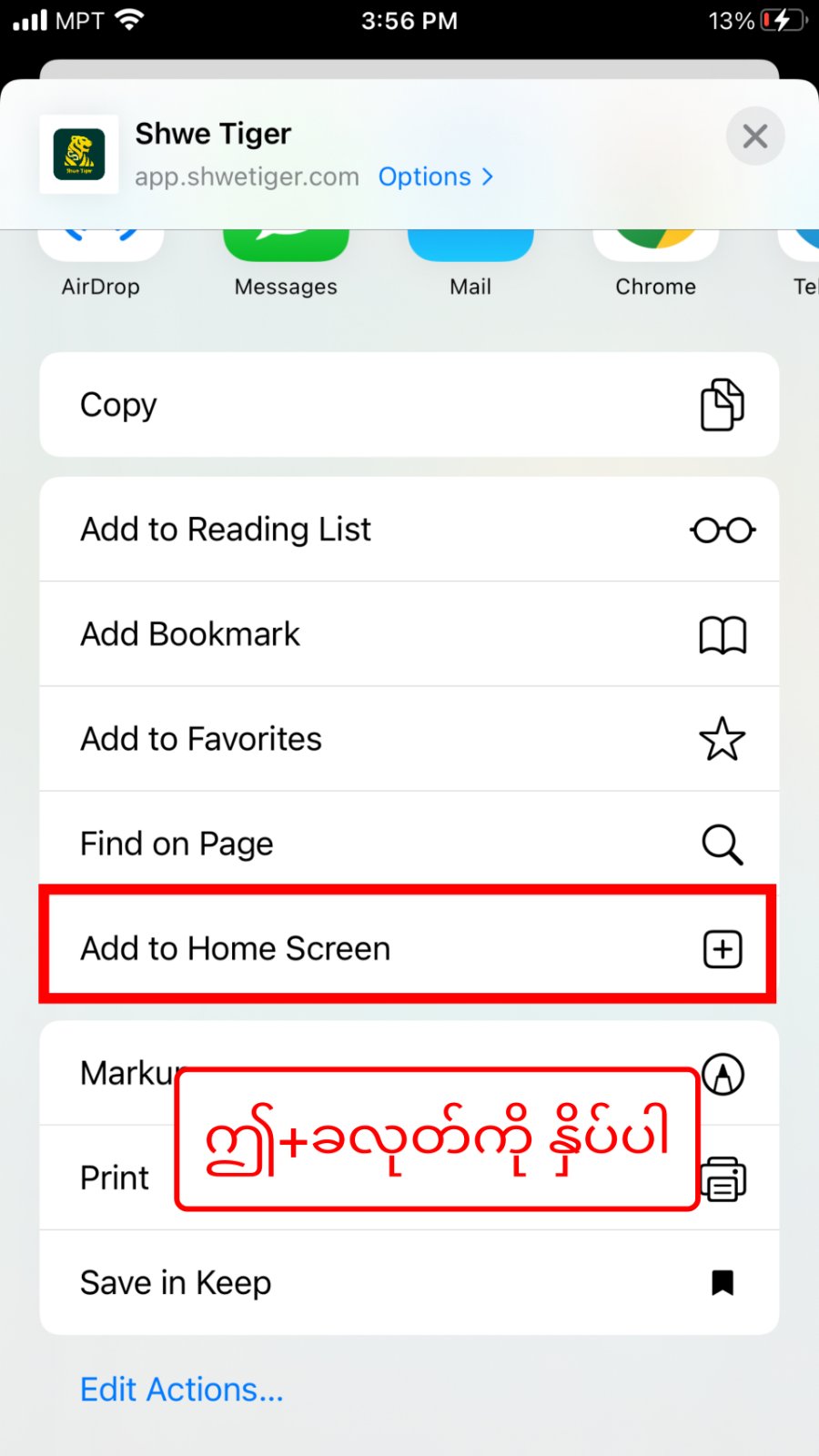
Task: Share via AirDrop
Action: tap(101, 264)
